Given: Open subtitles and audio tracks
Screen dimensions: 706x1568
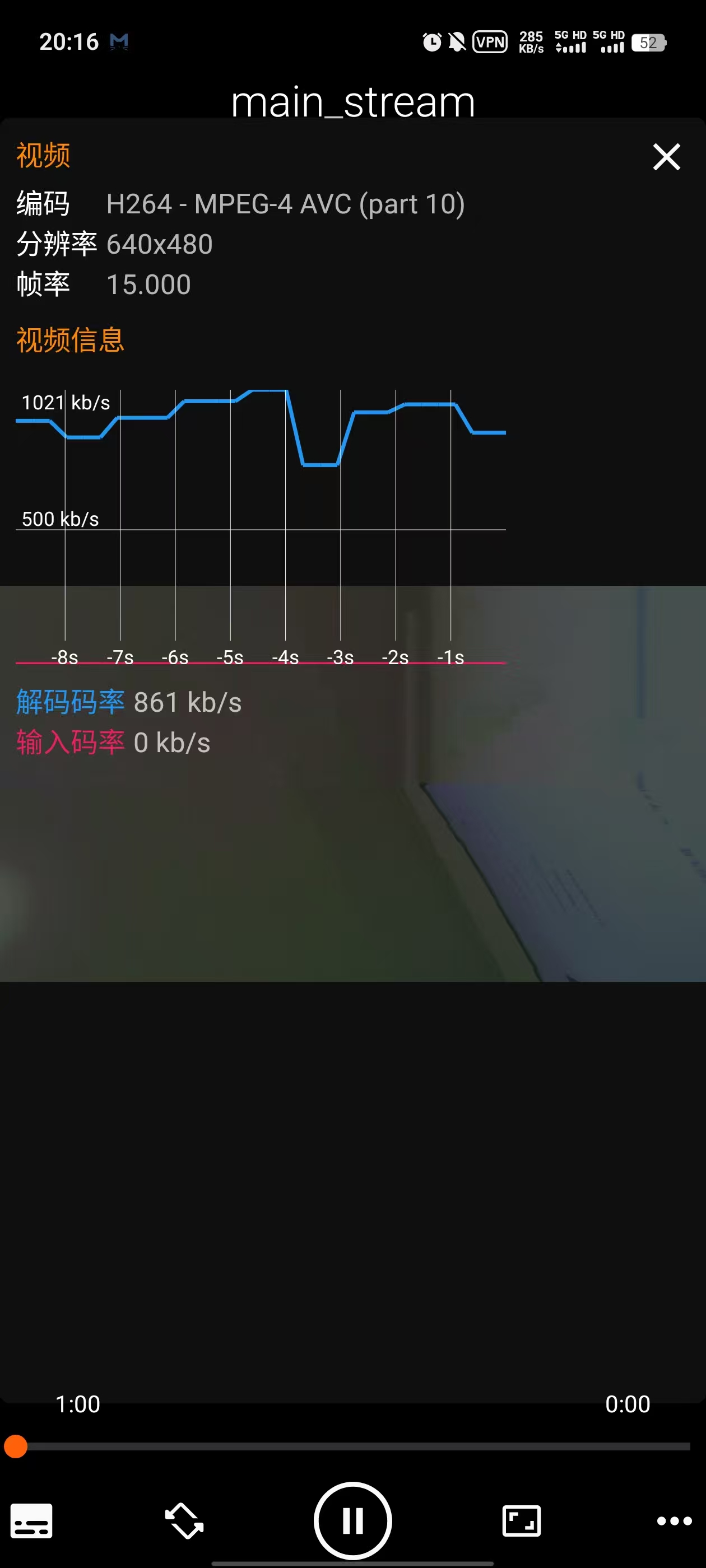Looking at the screenshot, I should point(32,1520).
